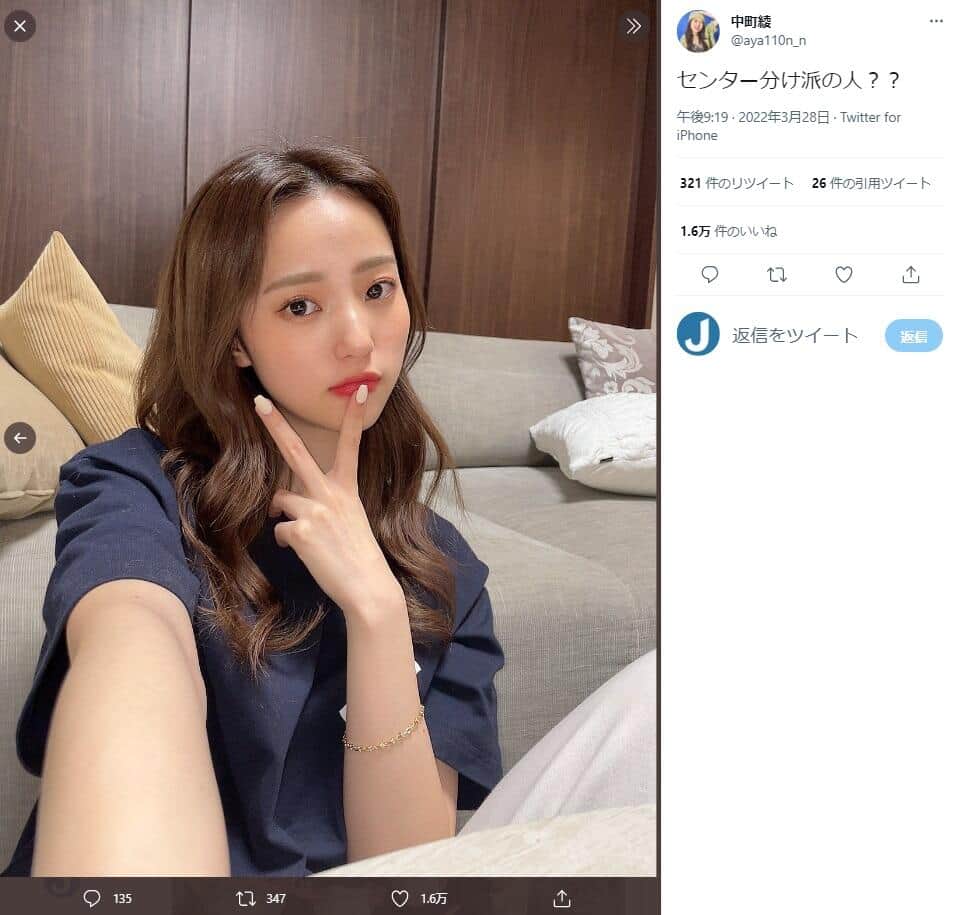View the 321 retweets list
The width and height of the screenshot is (957, 915).
point(737,183)
